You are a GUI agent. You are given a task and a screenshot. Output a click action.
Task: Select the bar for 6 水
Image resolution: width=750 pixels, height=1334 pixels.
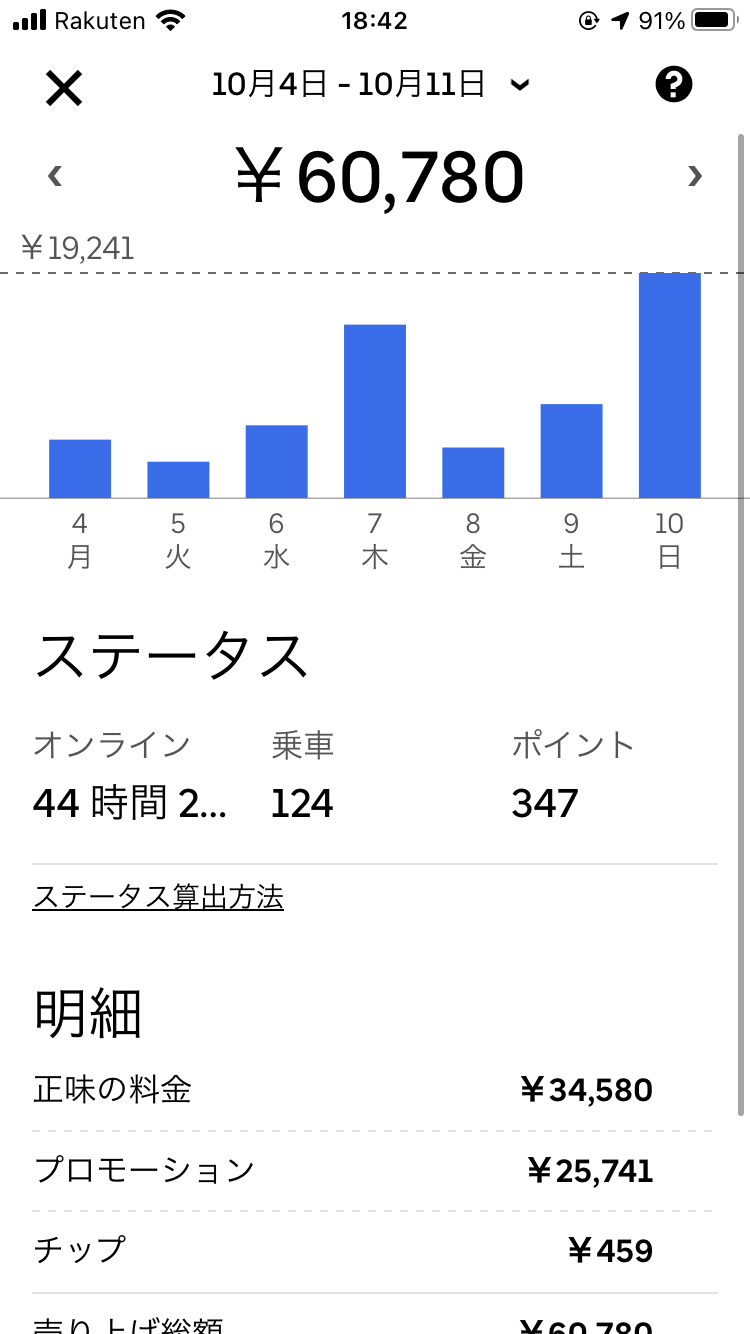[x=277, y=461]
